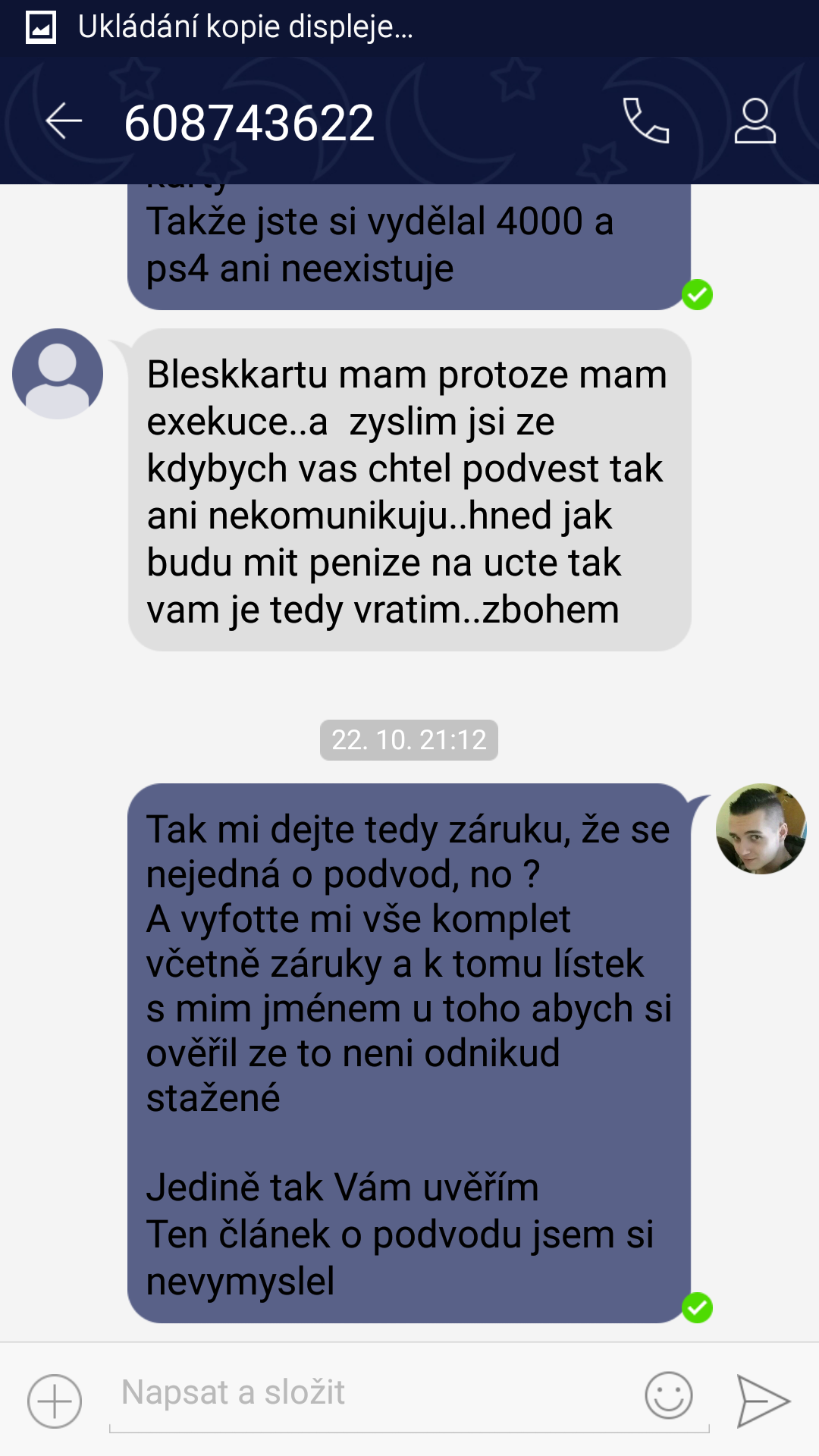
Task: Open the sender's gray avatar
Action: (x=58, y=374)
